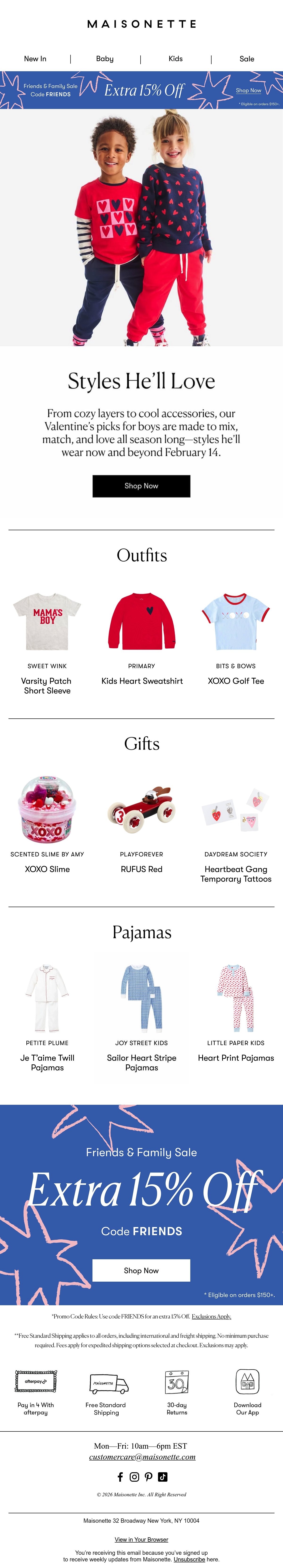Open the RUFUS Red toy car

click(141, 869)
